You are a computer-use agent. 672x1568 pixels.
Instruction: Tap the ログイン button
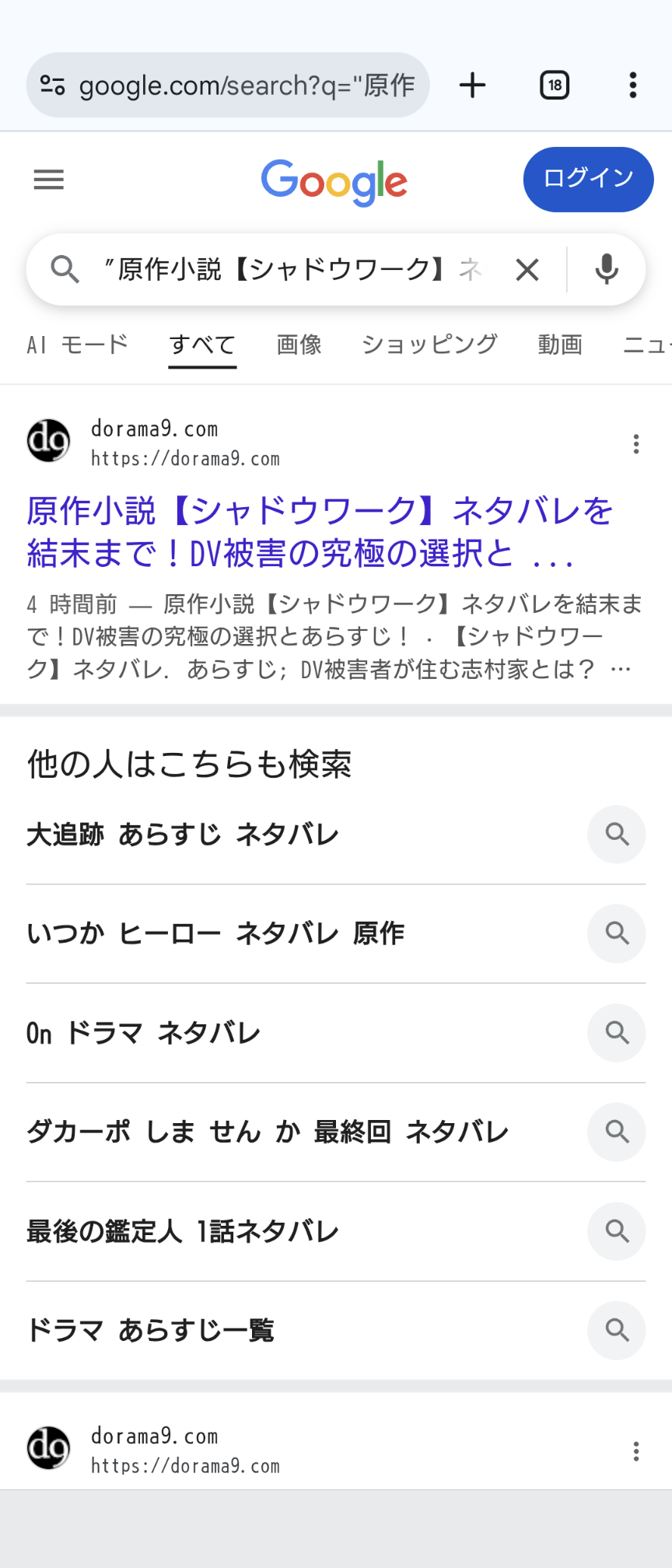pos(588,180)
